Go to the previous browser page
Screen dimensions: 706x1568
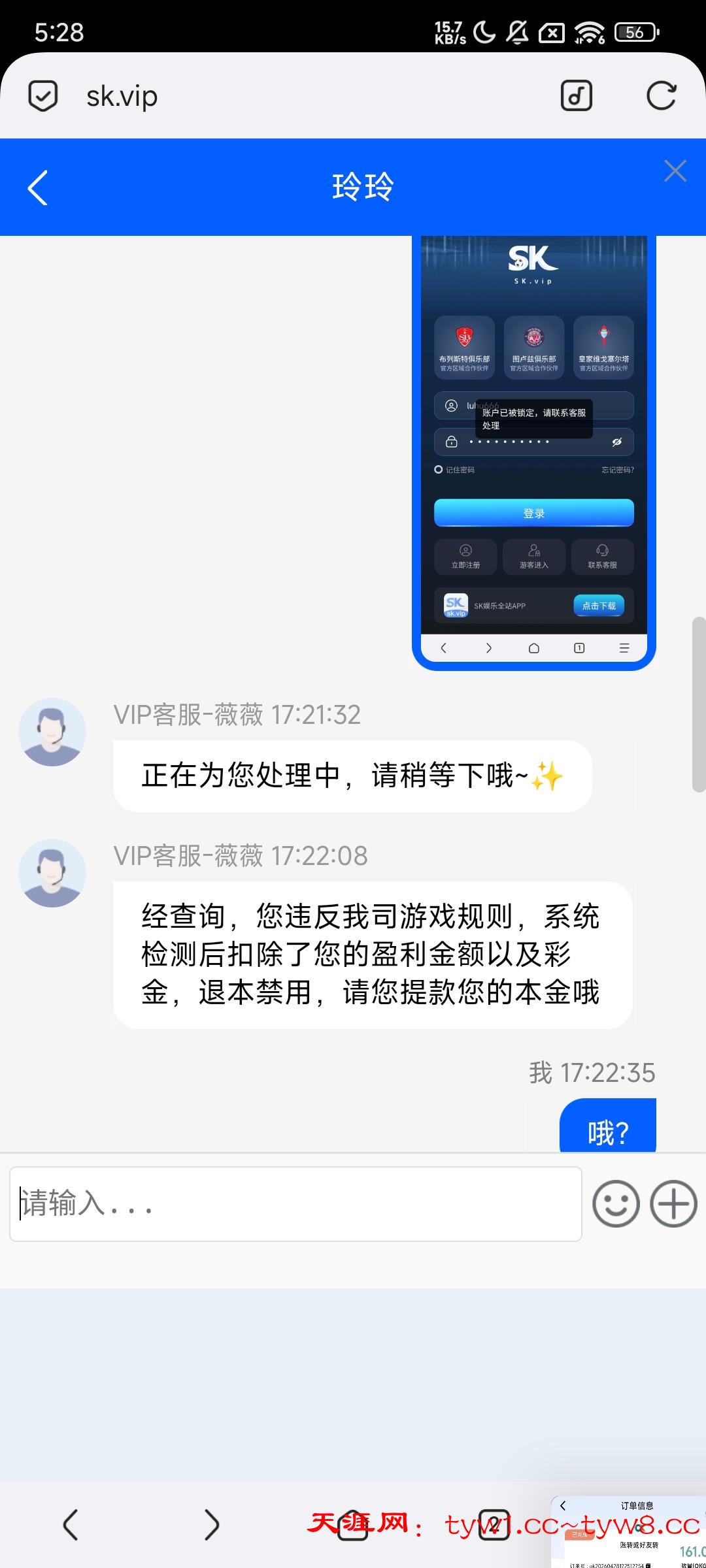(x=71, y=1525)
